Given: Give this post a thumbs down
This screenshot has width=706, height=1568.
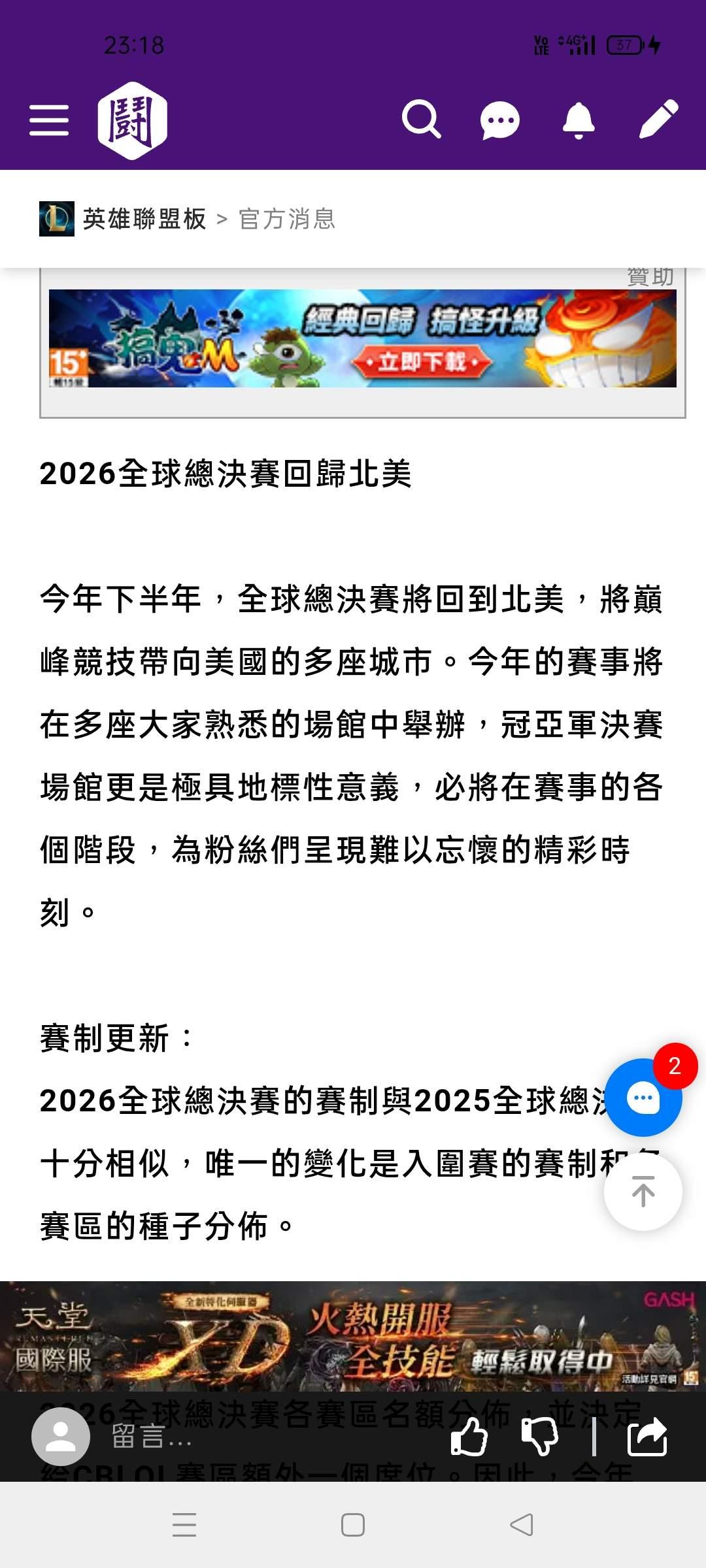Looking at the screenshot, I should pos(539,1437).
